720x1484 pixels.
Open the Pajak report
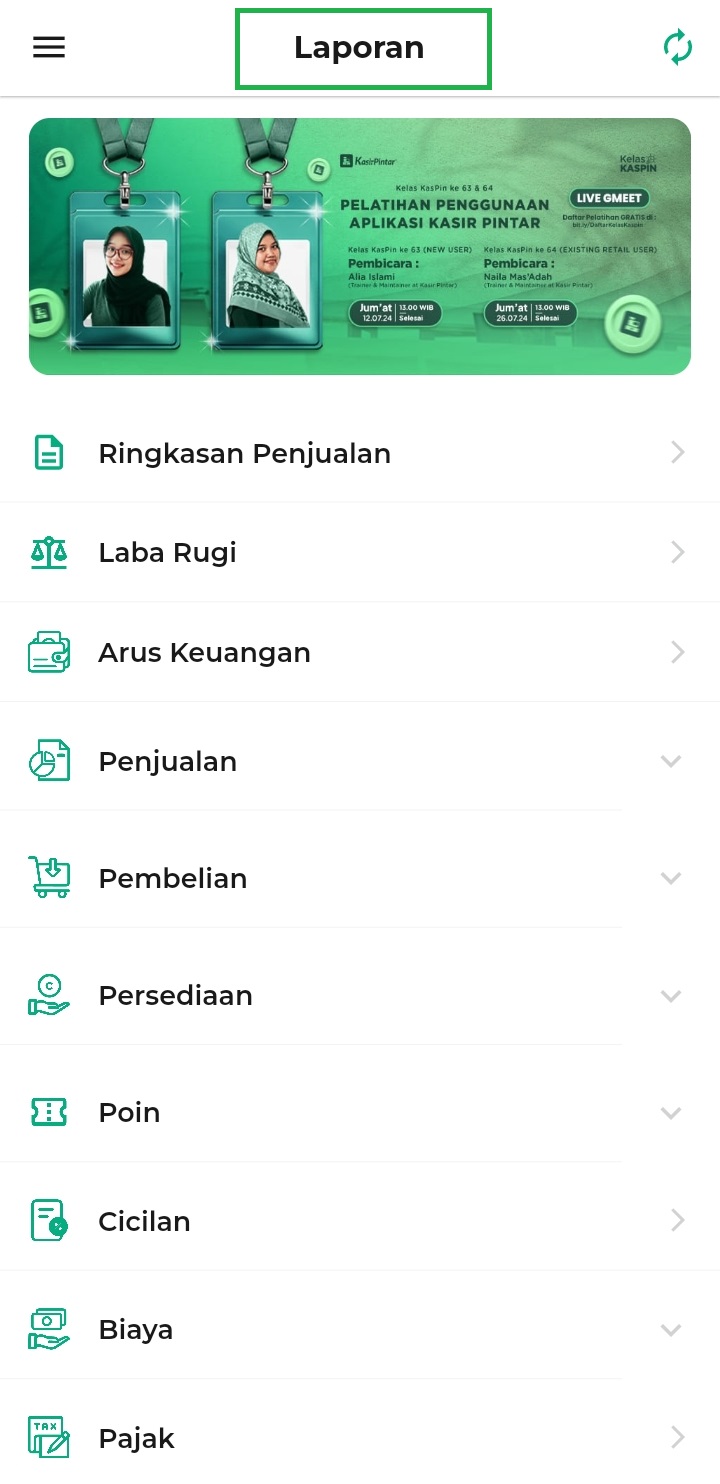click(360, 1438)
